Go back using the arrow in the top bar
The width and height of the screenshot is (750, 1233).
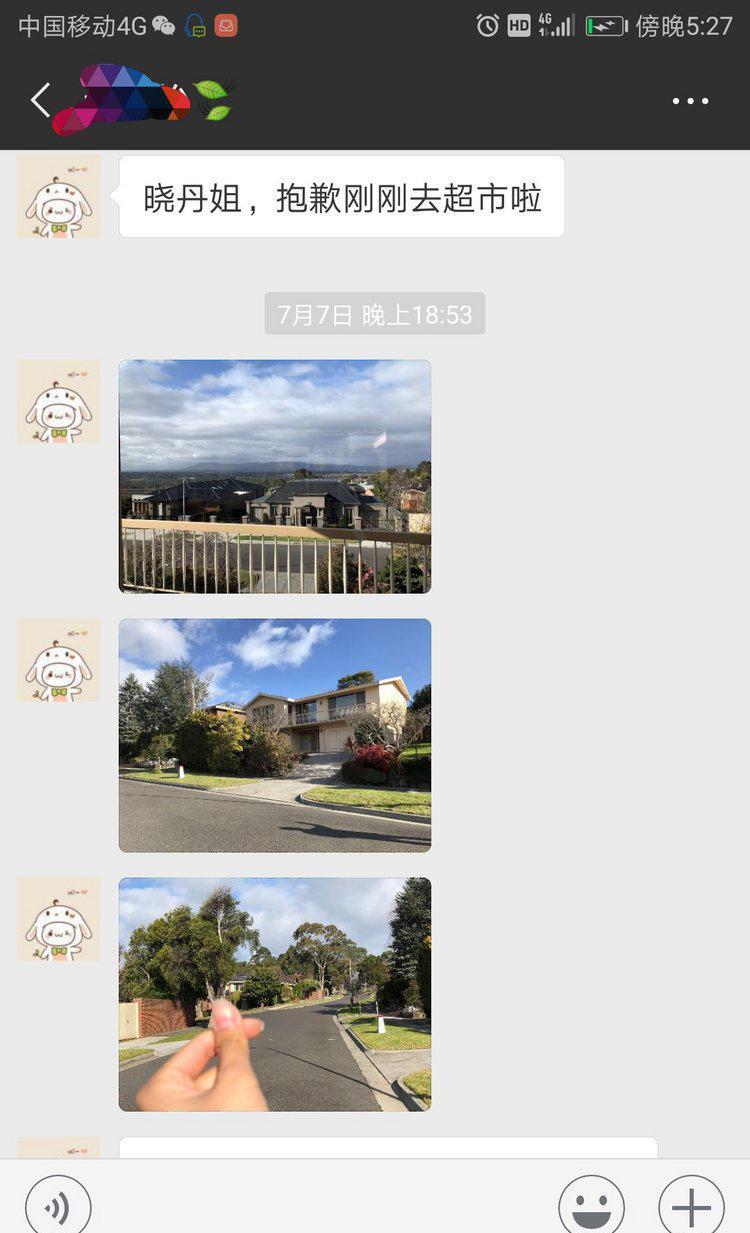click(x=40, y=99)
